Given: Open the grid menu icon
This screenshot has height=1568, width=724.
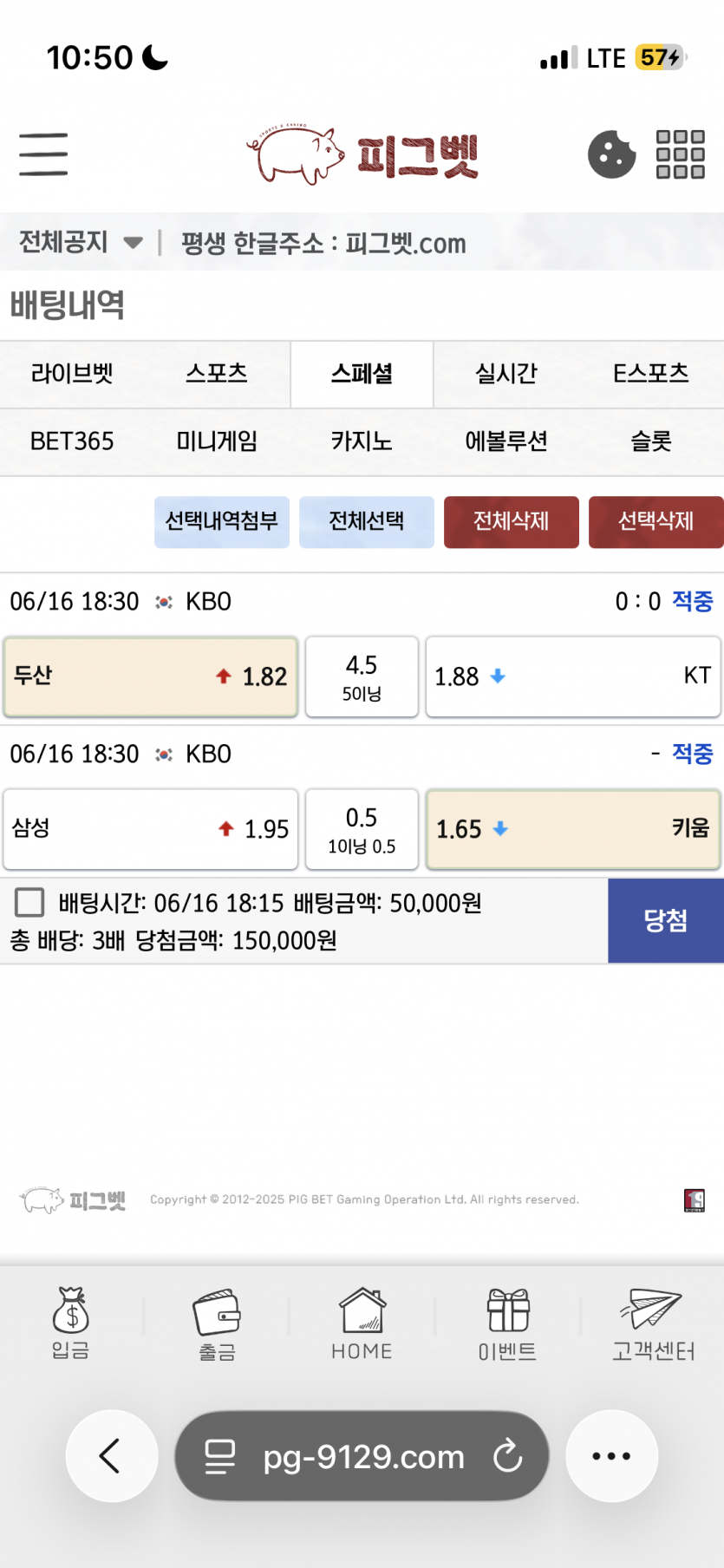Looking at the screenshot, I should click(x=680, y=154).
